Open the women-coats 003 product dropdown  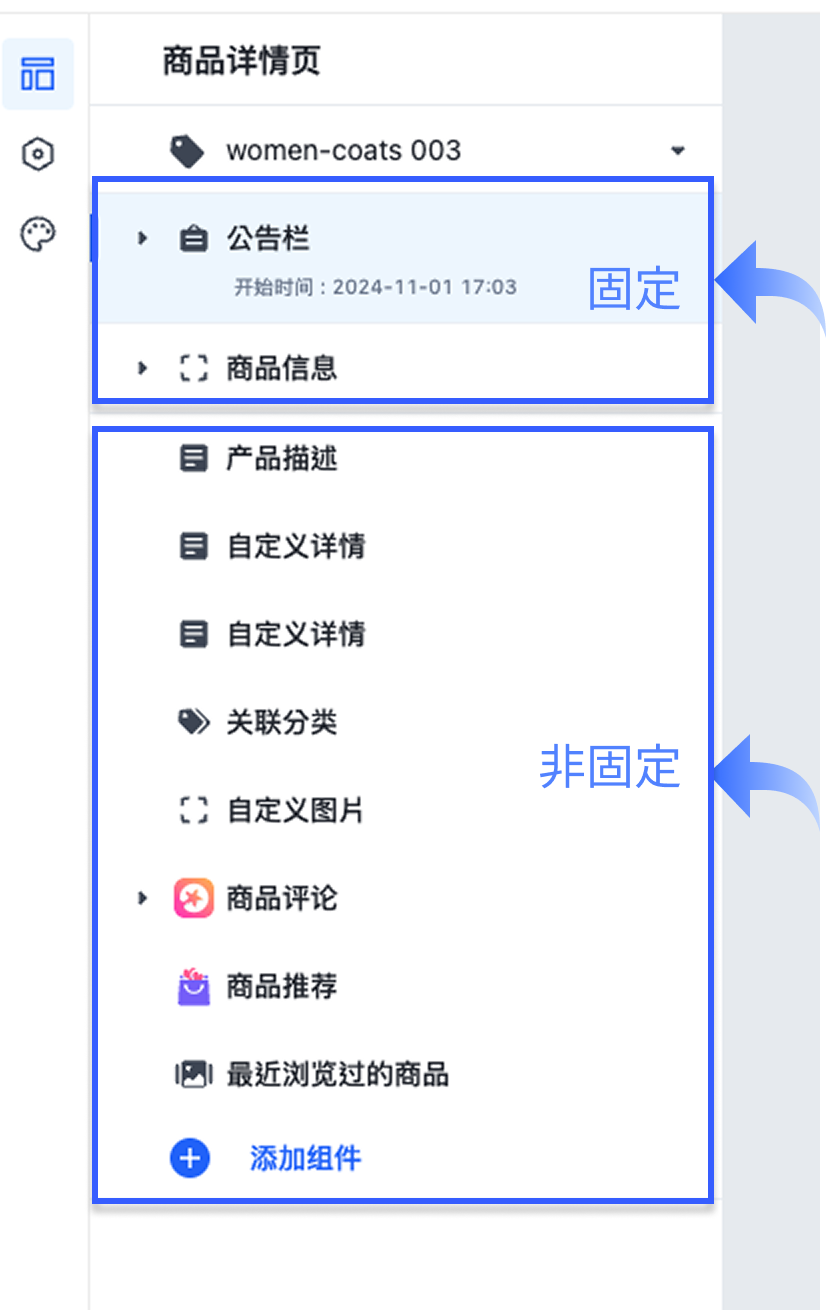(677, 151)
